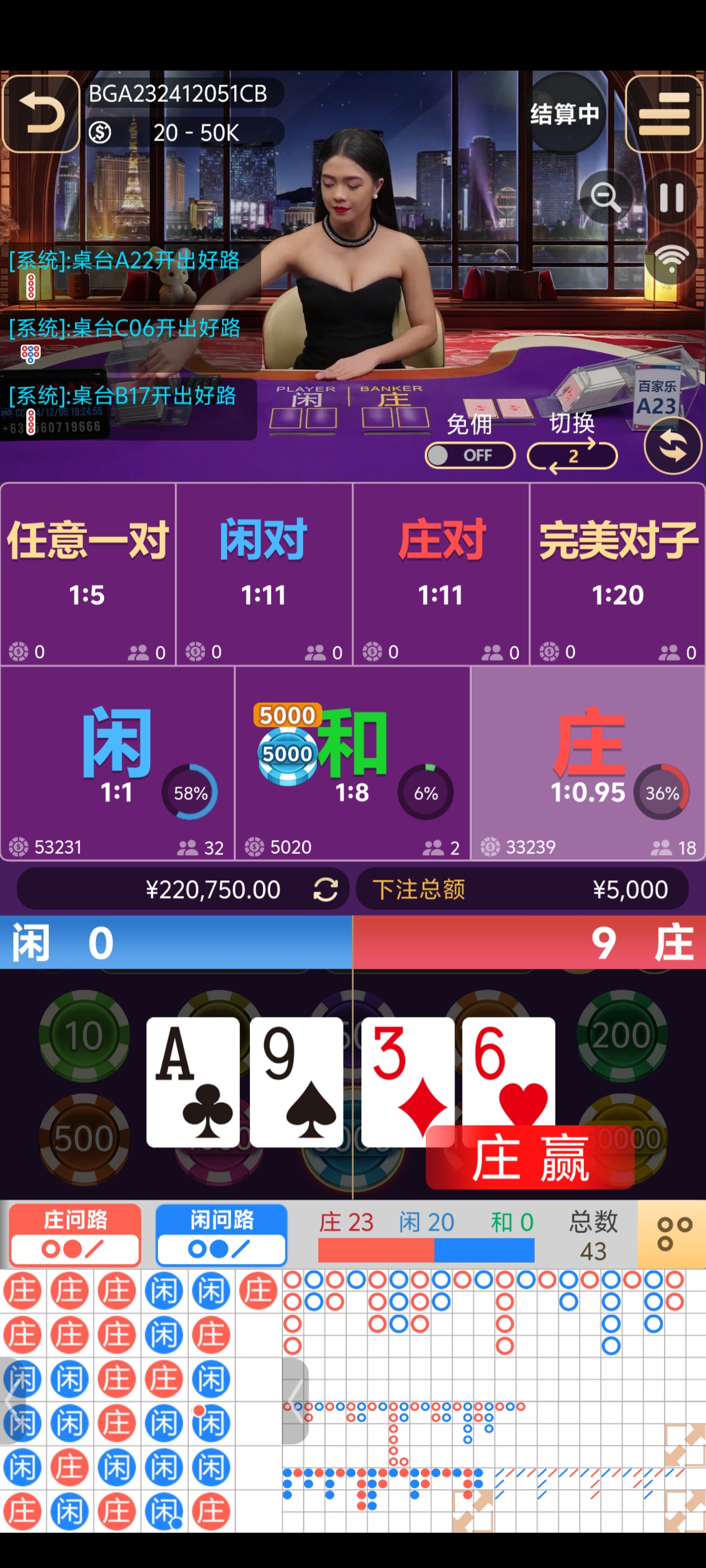
Task: Bet on 闲对 at 1:11
Action: [x=264, y=572]
